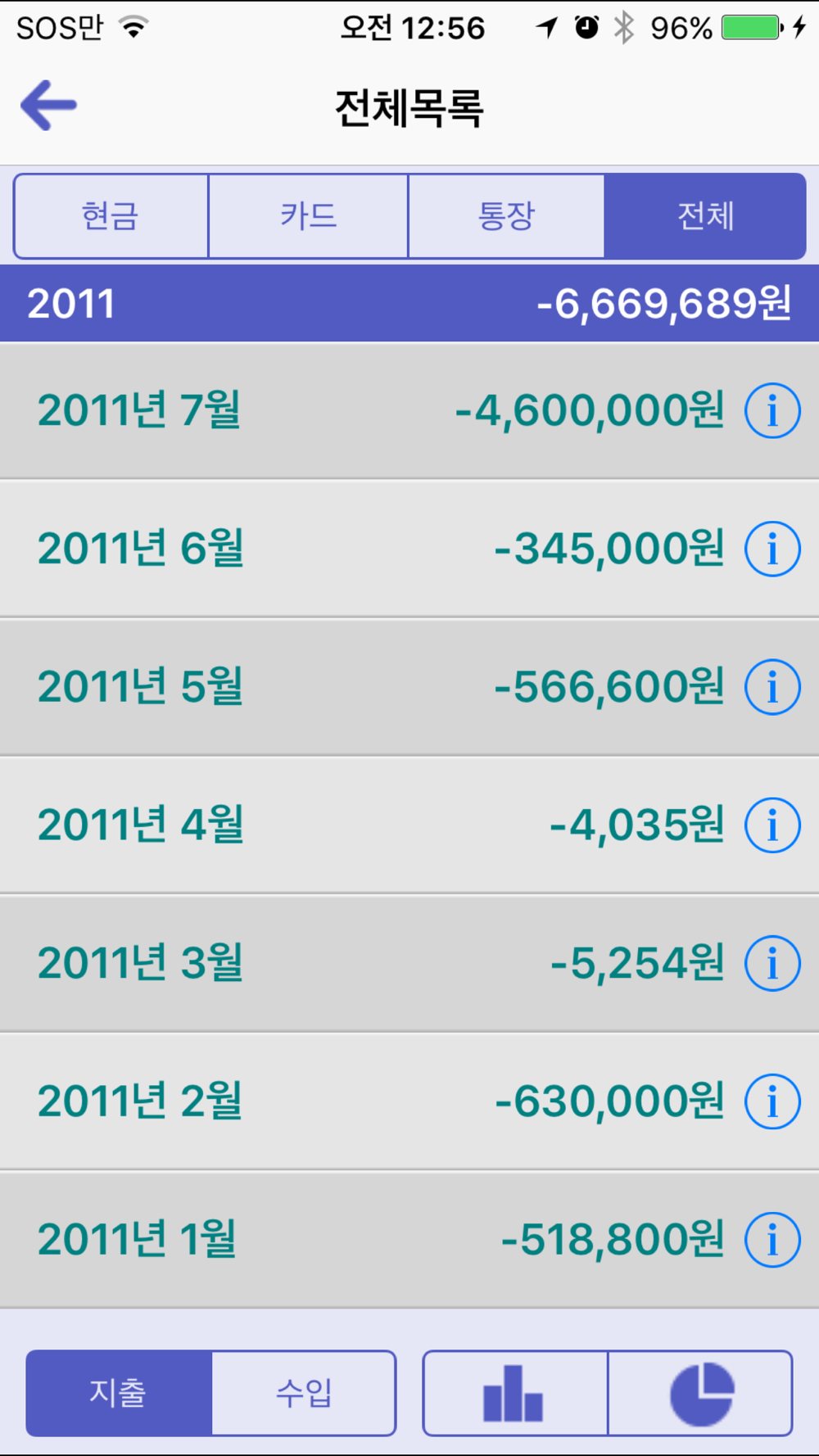The width and height of the screenshot is (819, 1456).
Task: Show the pie chart view
Action: [700, 1393]
